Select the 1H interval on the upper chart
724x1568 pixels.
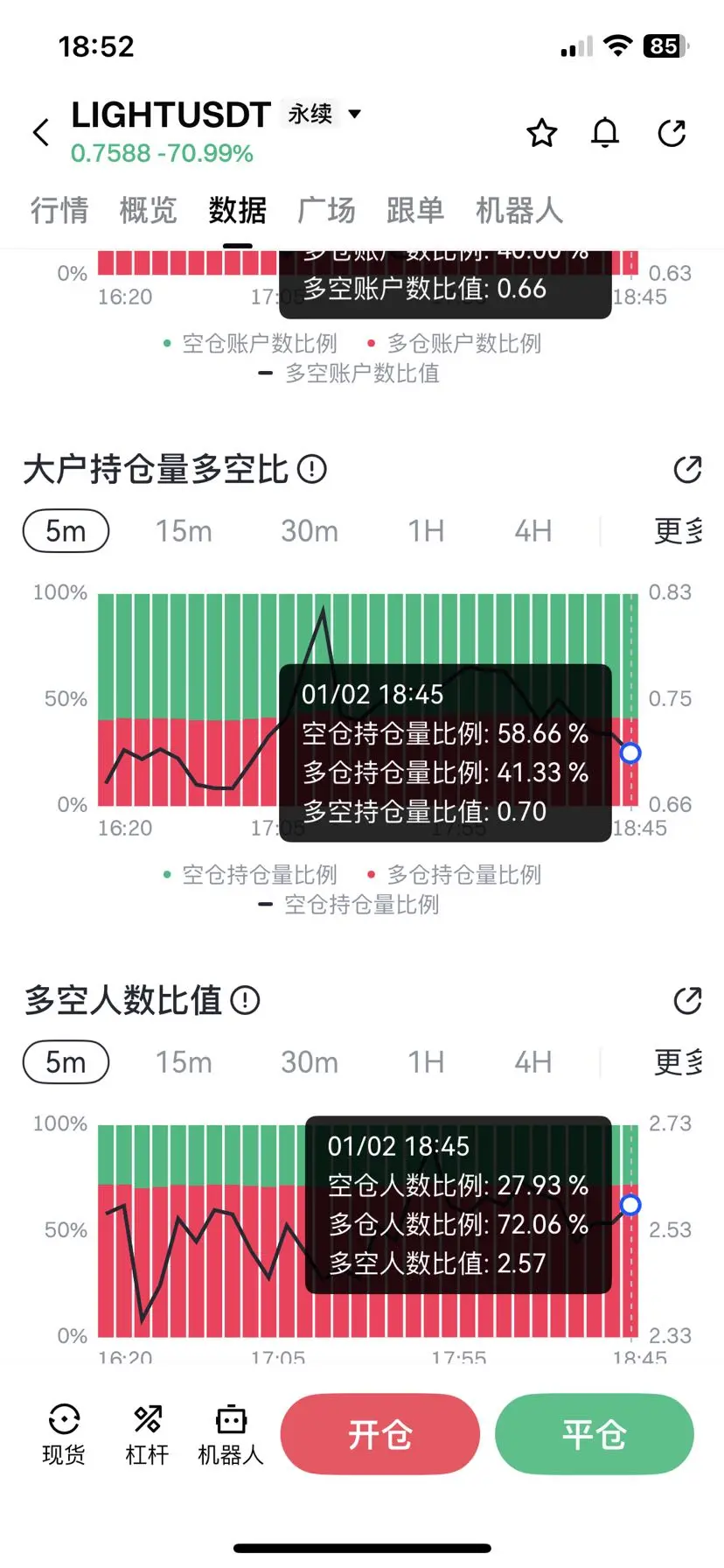(x=426, y=530)
